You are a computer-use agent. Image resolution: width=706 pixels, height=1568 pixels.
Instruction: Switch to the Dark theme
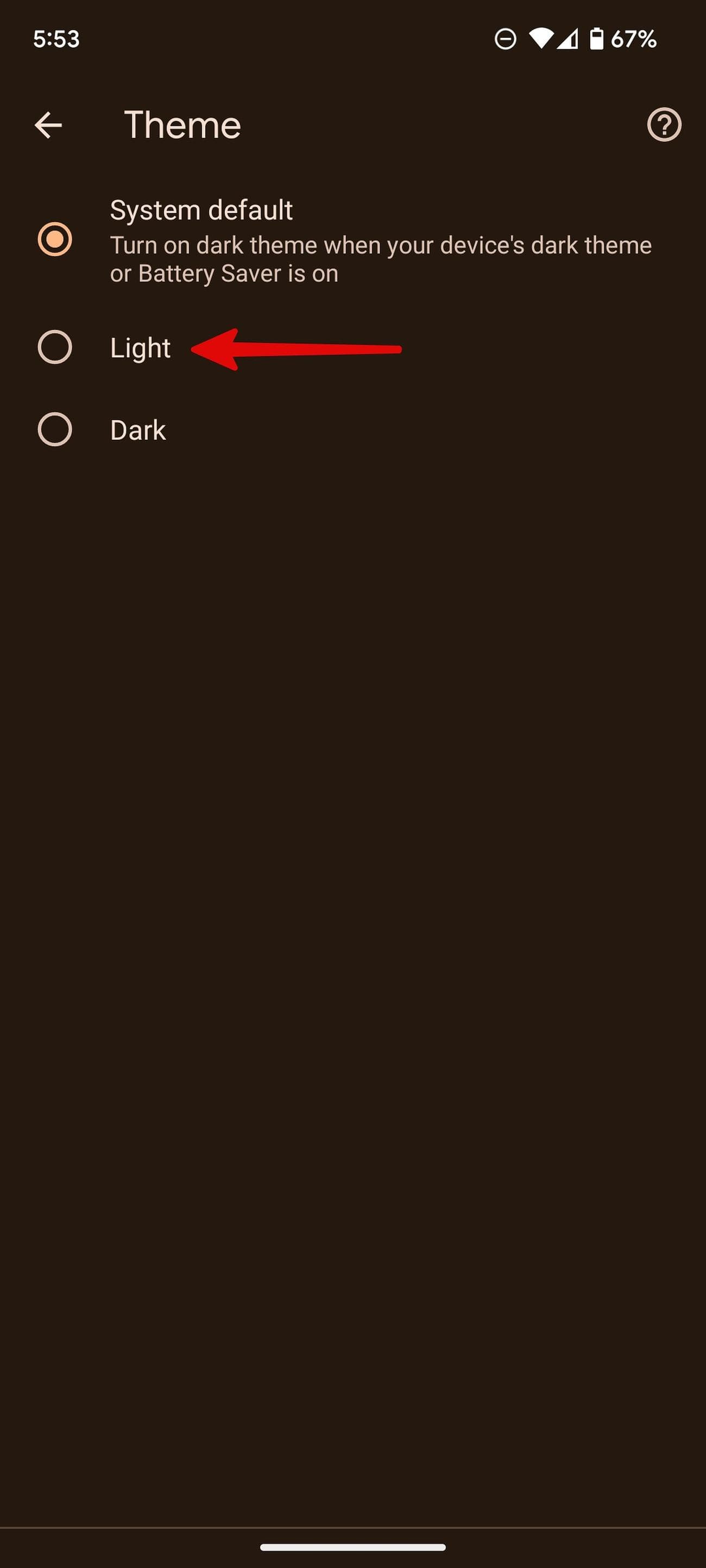55,430
